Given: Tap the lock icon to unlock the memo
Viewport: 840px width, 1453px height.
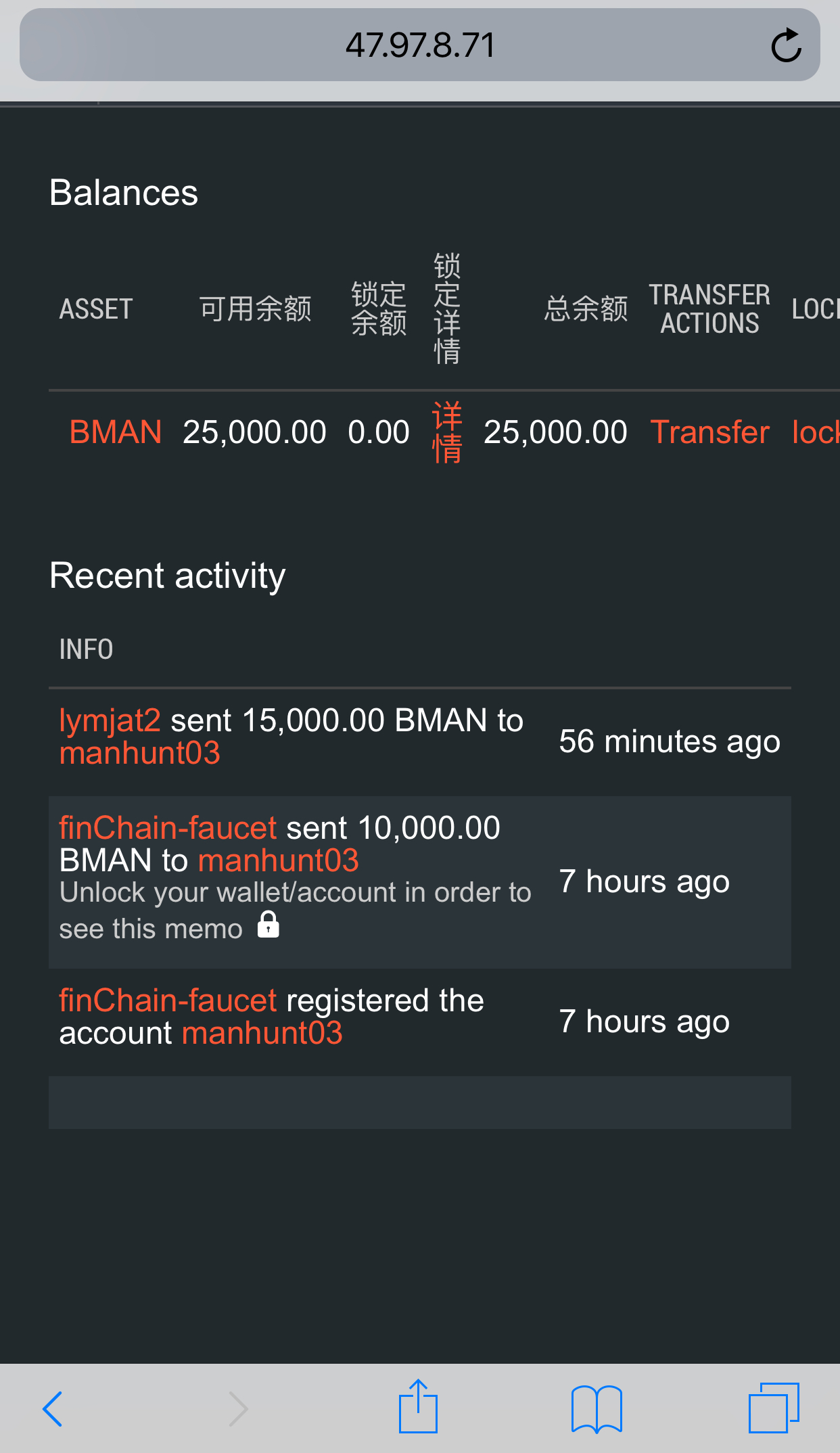Looking at the screenshot, I should tap(269, 925).
